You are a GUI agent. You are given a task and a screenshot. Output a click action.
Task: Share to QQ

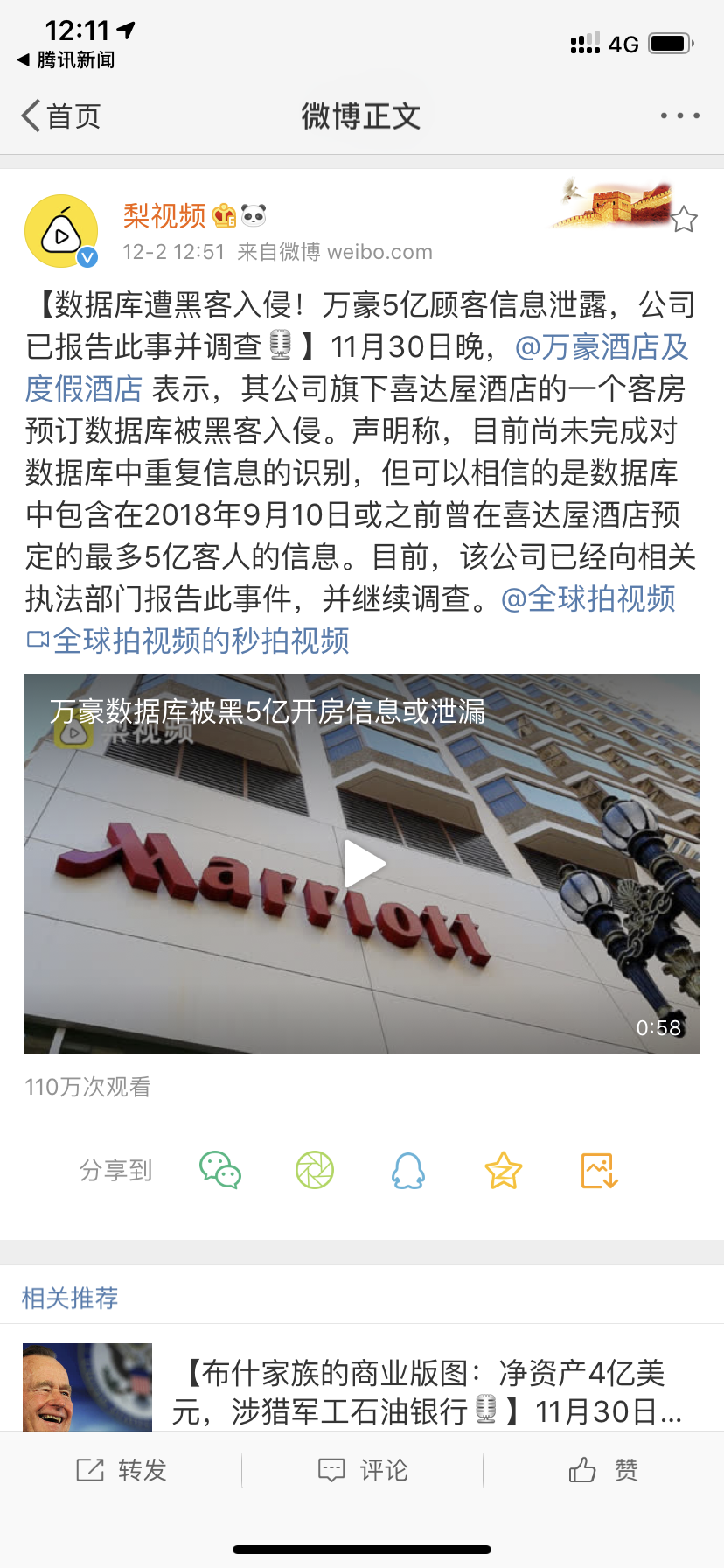tap(408, 1170)
